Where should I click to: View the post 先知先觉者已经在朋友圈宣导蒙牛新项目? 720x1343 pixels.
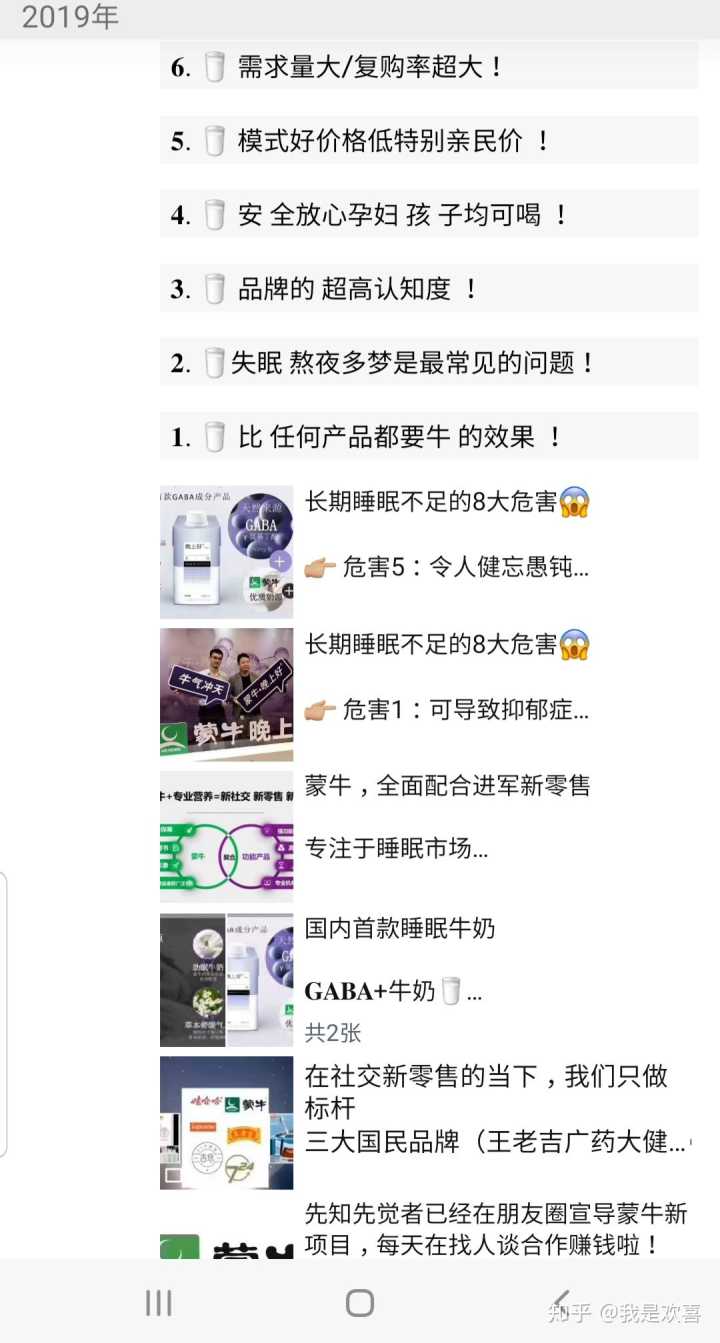496,1229
